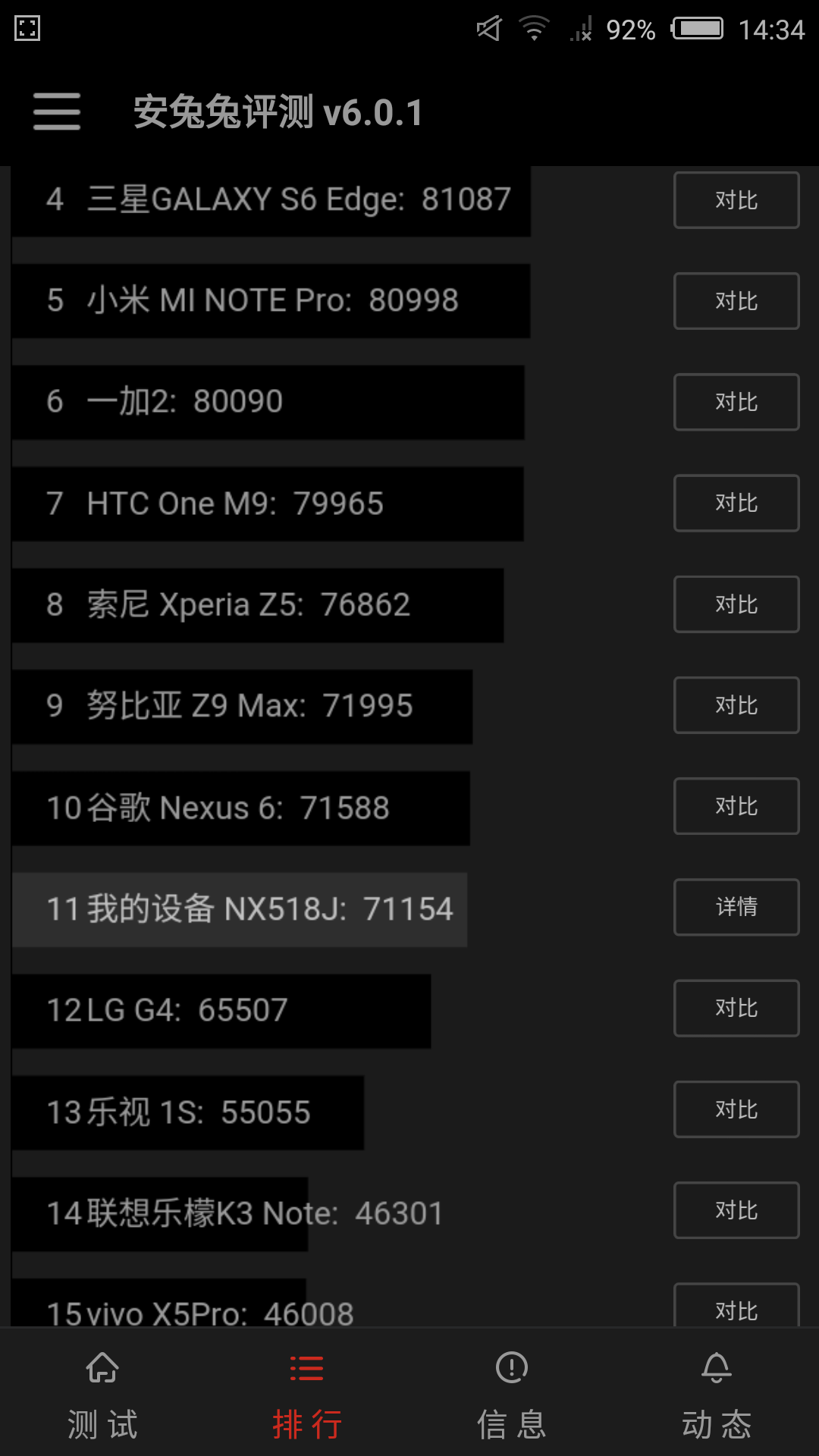Open the 动态 tab
The image size is (819, 1456).
coord(717,1395)
